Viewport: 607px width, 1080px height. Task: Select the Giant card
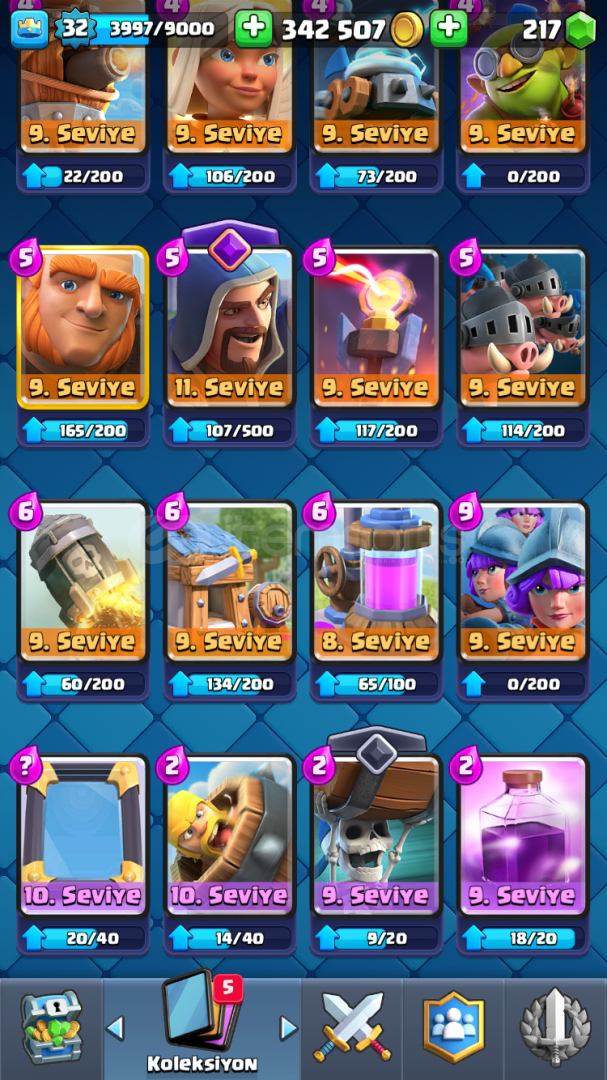pyautogui.click(x=83, y=327)
